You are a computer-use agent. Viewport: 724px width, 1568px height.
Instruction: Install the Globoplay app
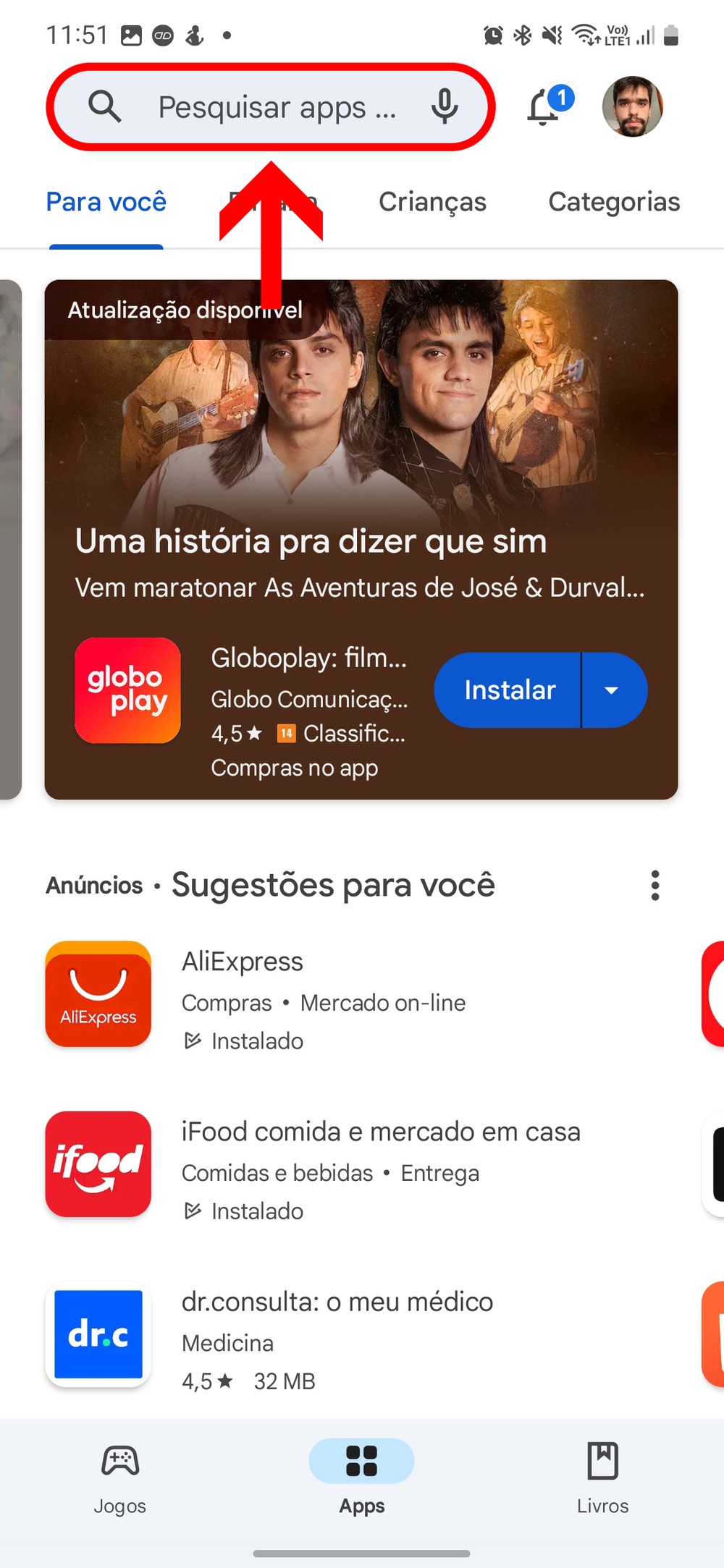tap(509, 690)
